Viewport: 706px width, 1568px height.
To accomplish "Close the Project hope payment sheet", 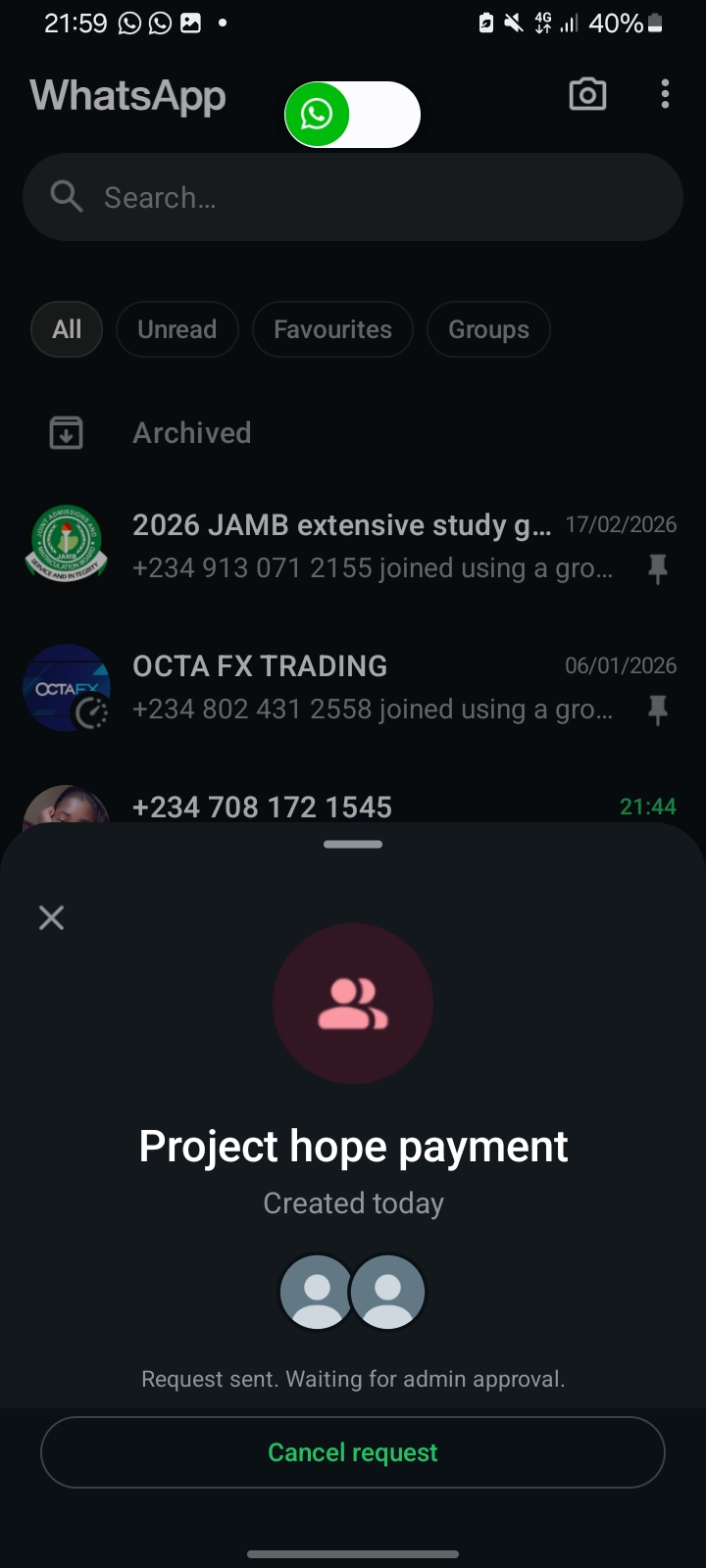I will coord(51,917).
